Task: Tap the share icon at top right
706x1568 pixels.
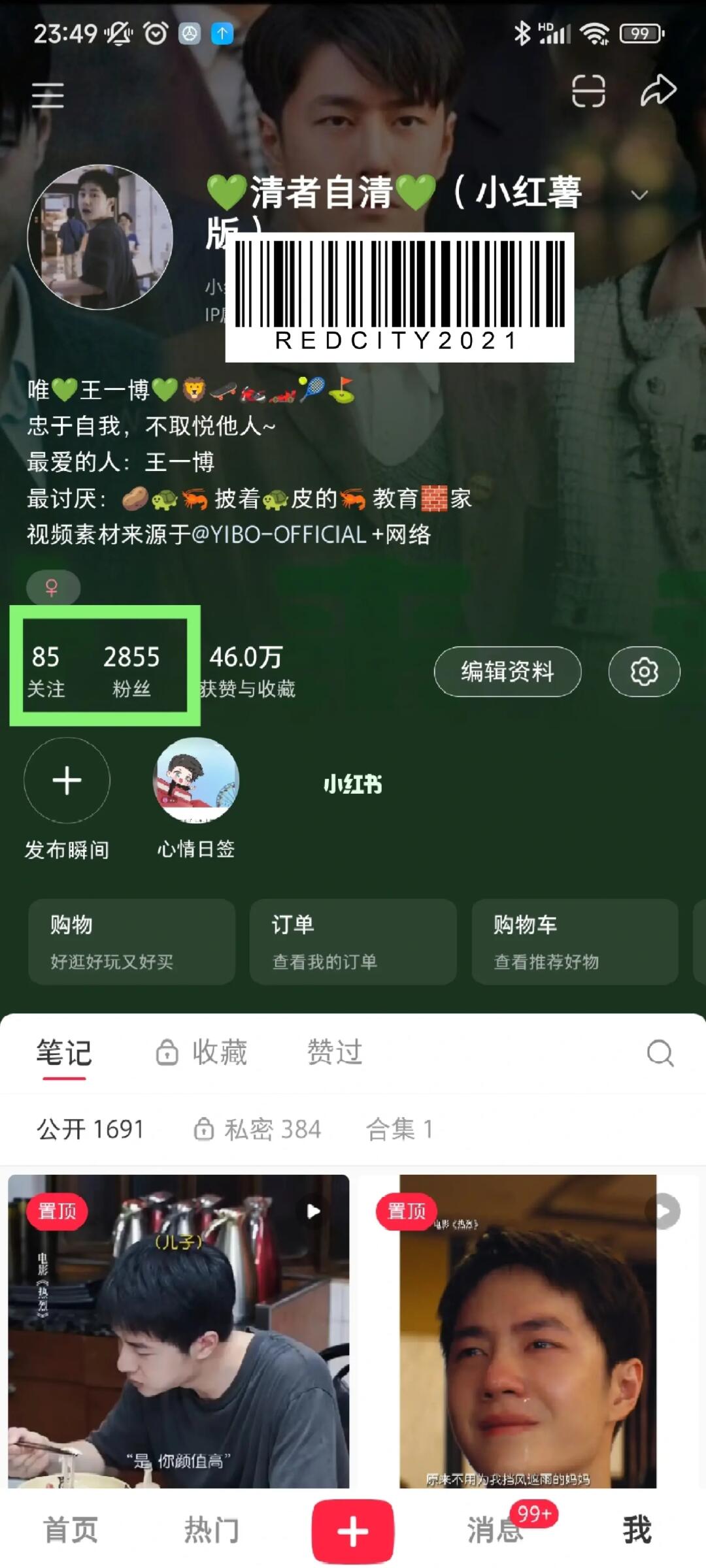Action: coord(657,93)
